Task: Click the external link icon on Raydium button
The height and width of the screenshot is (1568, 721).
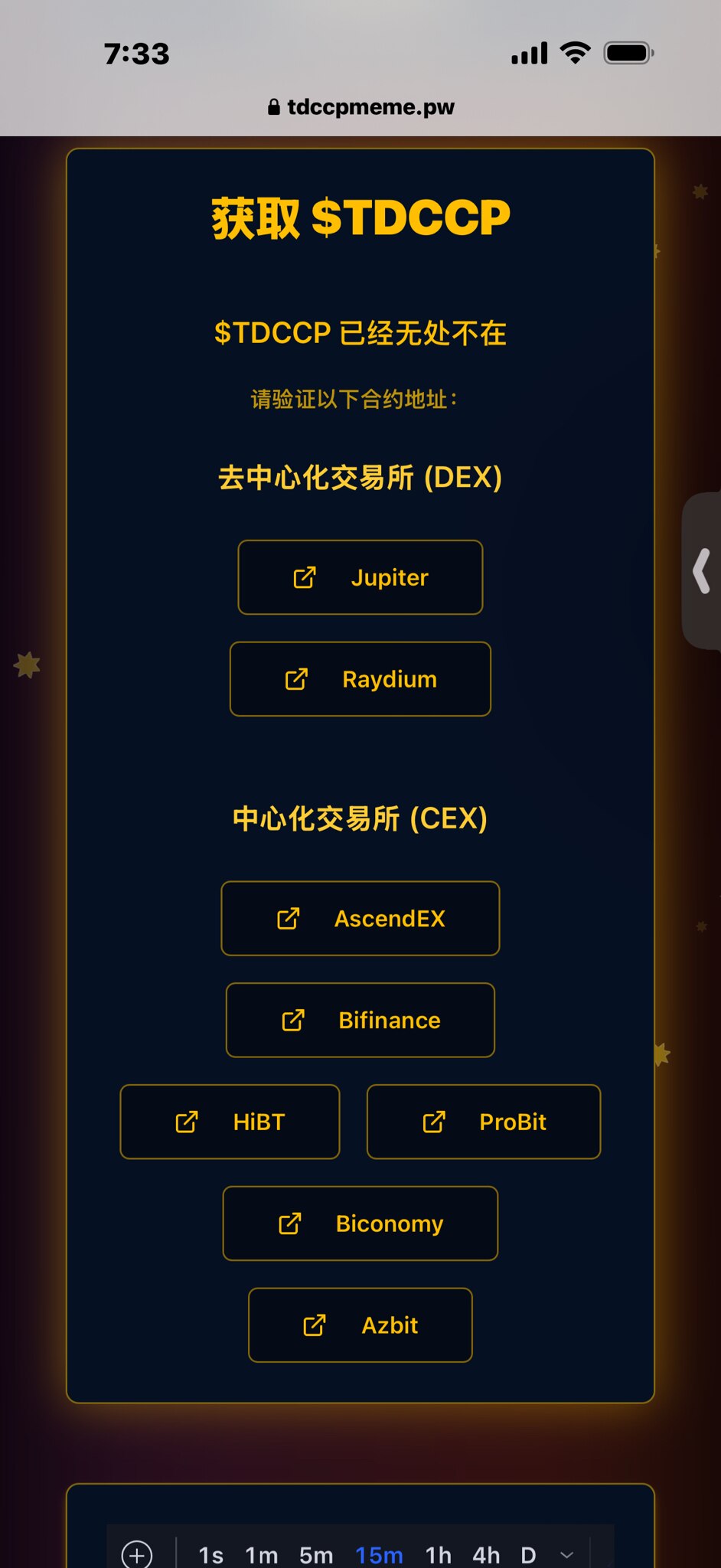Action: [298, 679]
